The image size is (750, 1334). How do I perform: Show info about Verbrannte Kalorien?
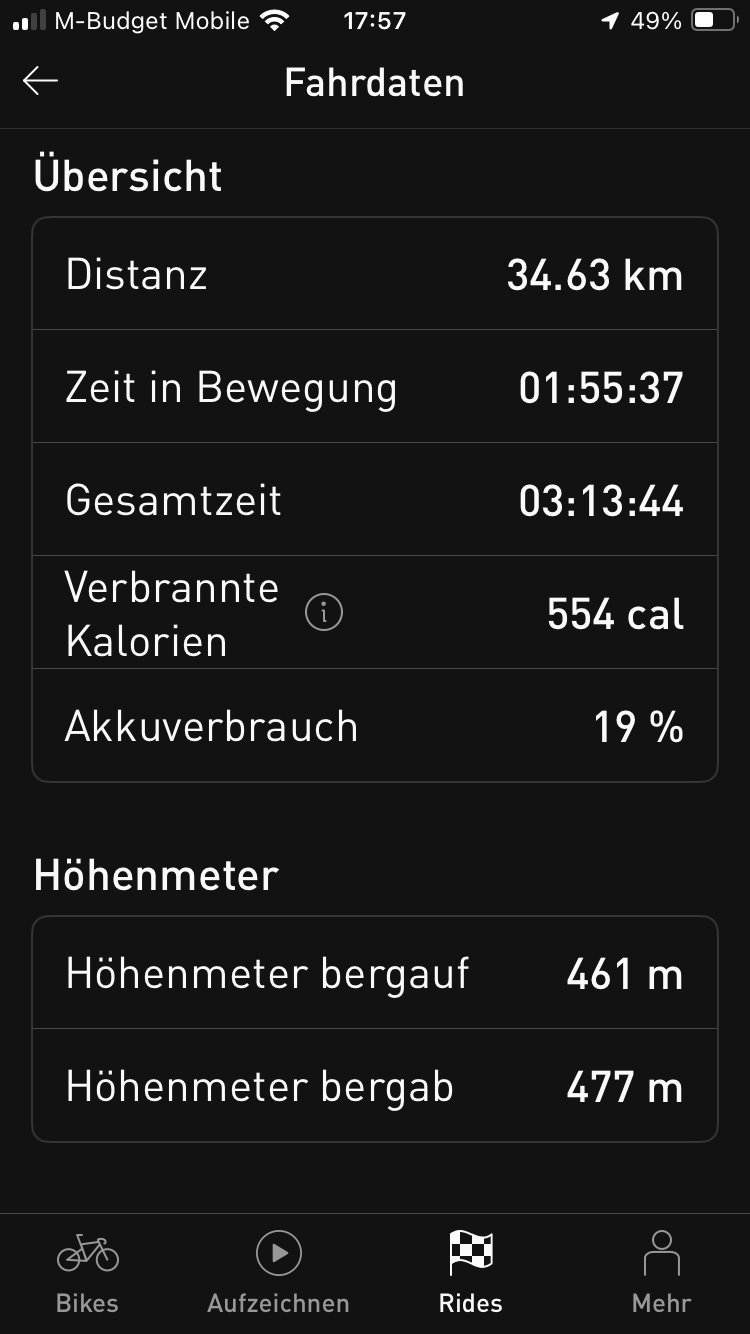[x=323, y=613]
